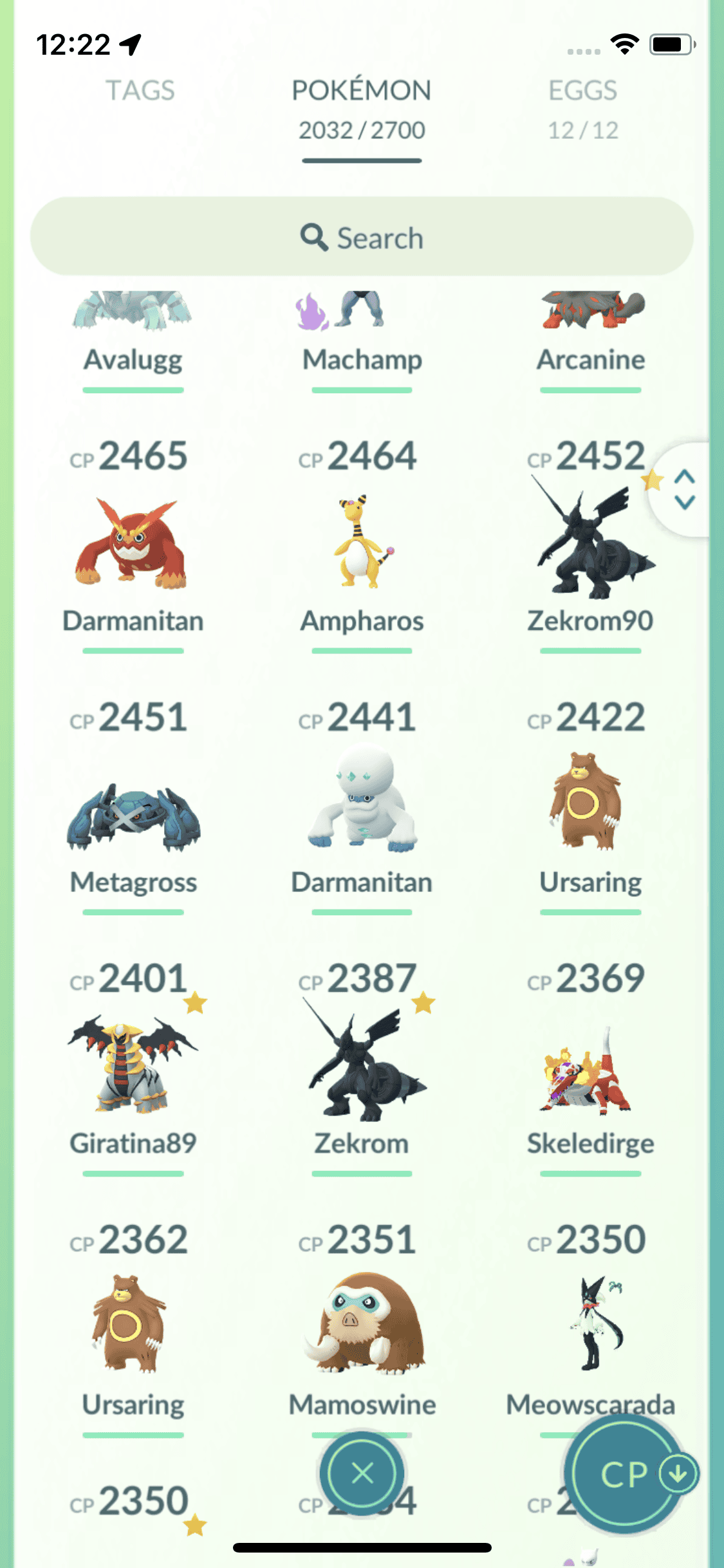Select the Pokémon tab
This screenshot has height=1568, width=724.
coord(362,108)
